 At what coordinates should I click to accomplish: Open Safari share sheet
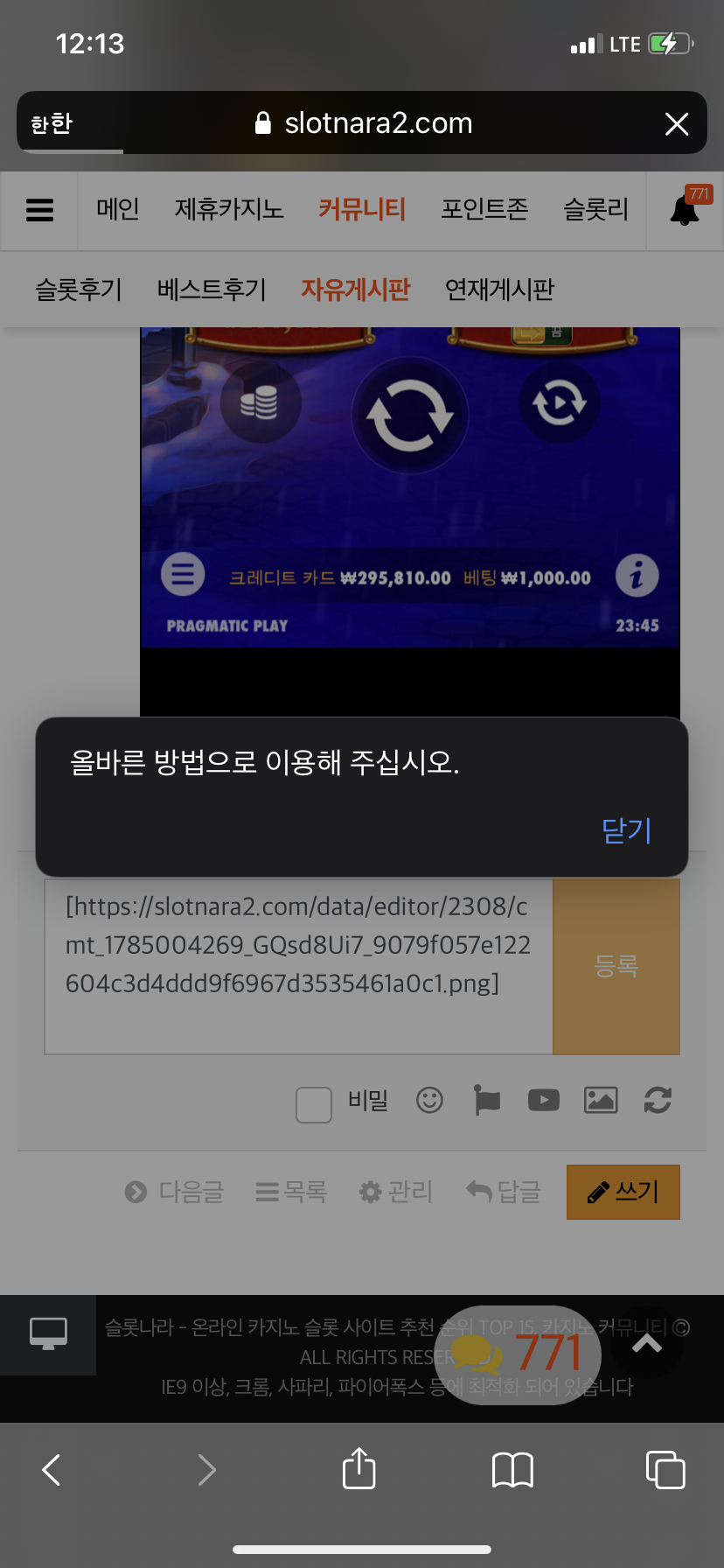pyautogui.click(x=359, y=1468)
